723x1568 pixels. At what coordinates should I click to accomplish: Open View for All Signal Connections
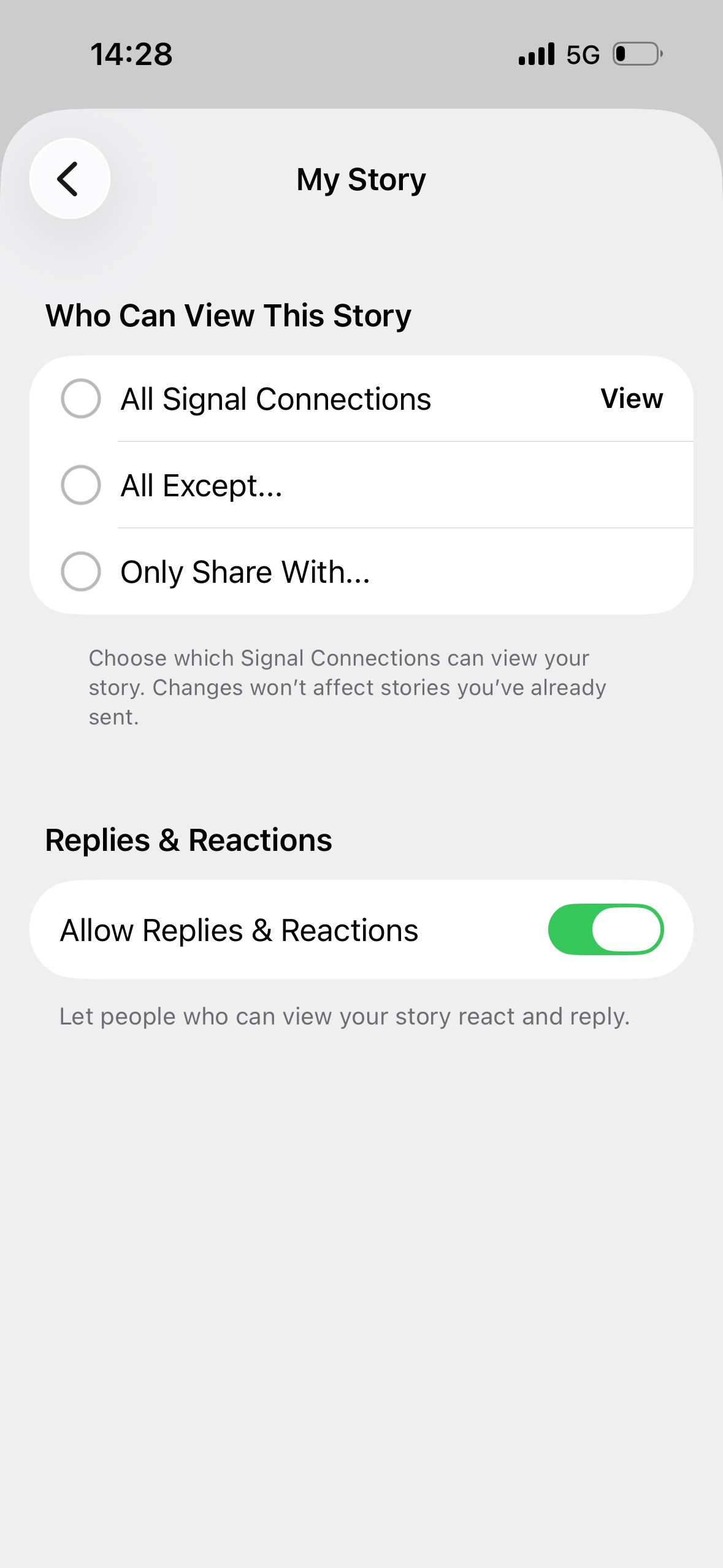point(632,398)
